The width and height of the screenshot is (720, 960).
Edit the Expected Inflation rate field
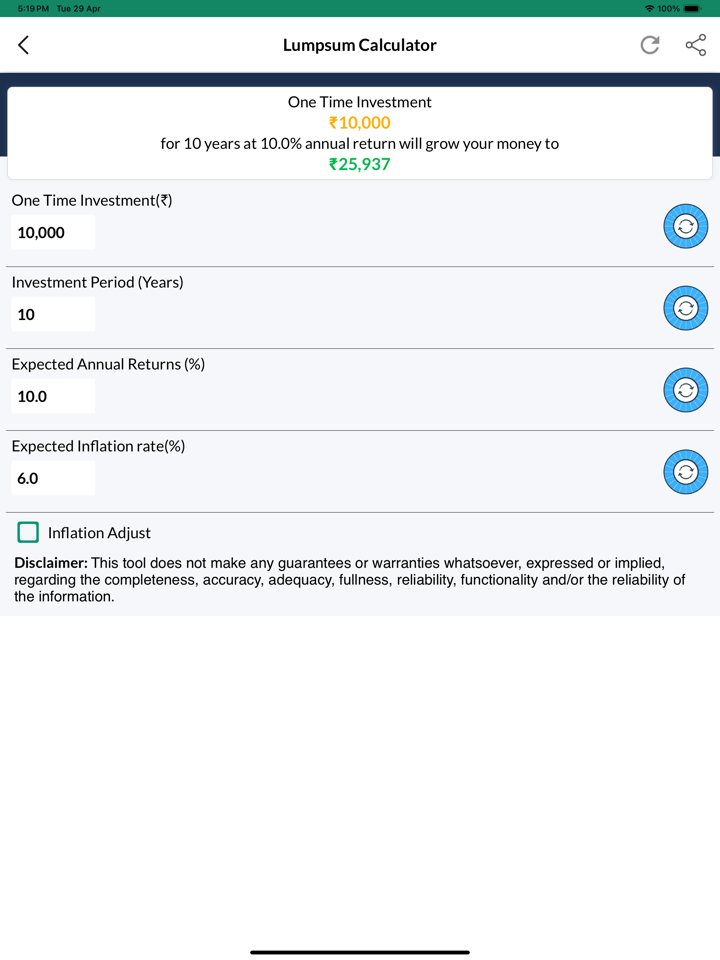(x=53, y=478)
